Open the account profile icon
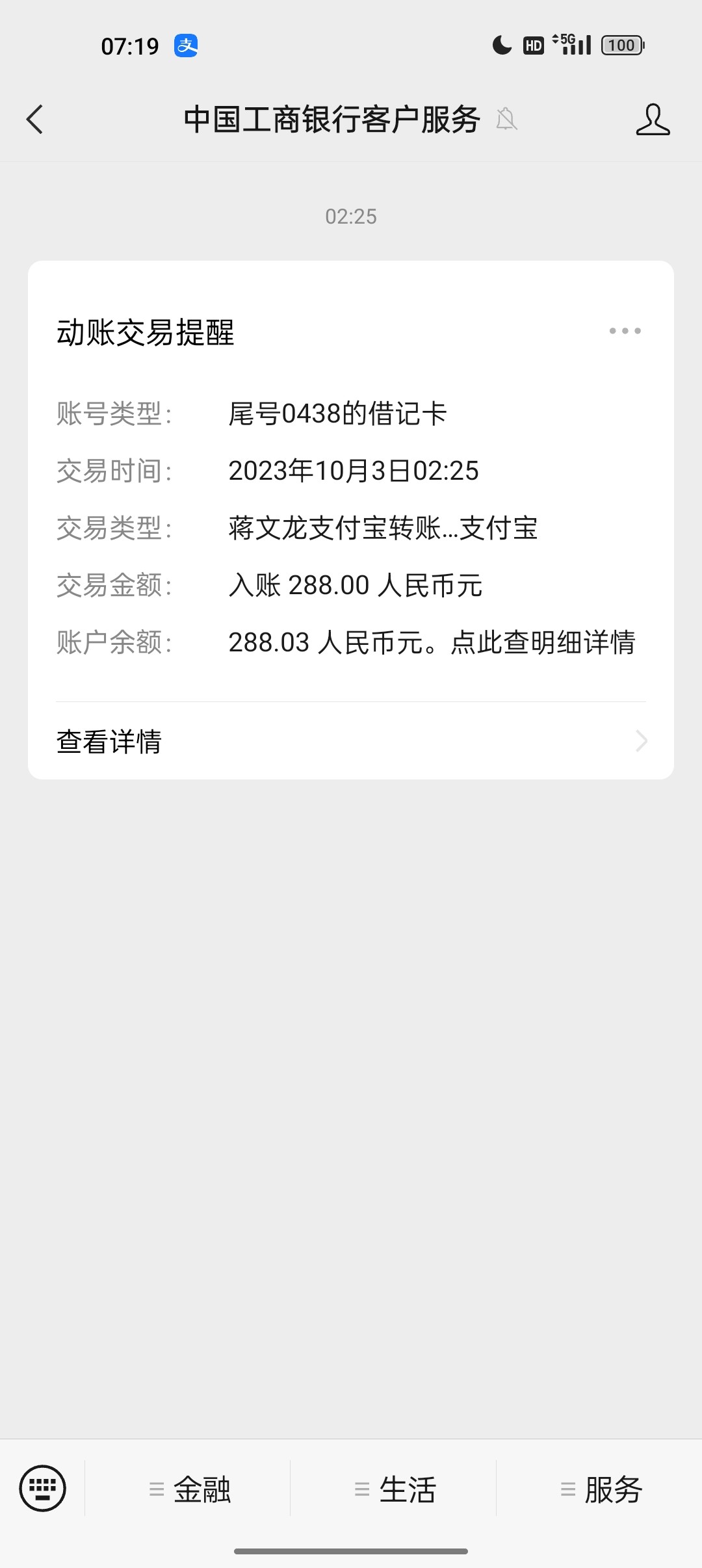Viewport: 702px width, 1568px height. 652,120
